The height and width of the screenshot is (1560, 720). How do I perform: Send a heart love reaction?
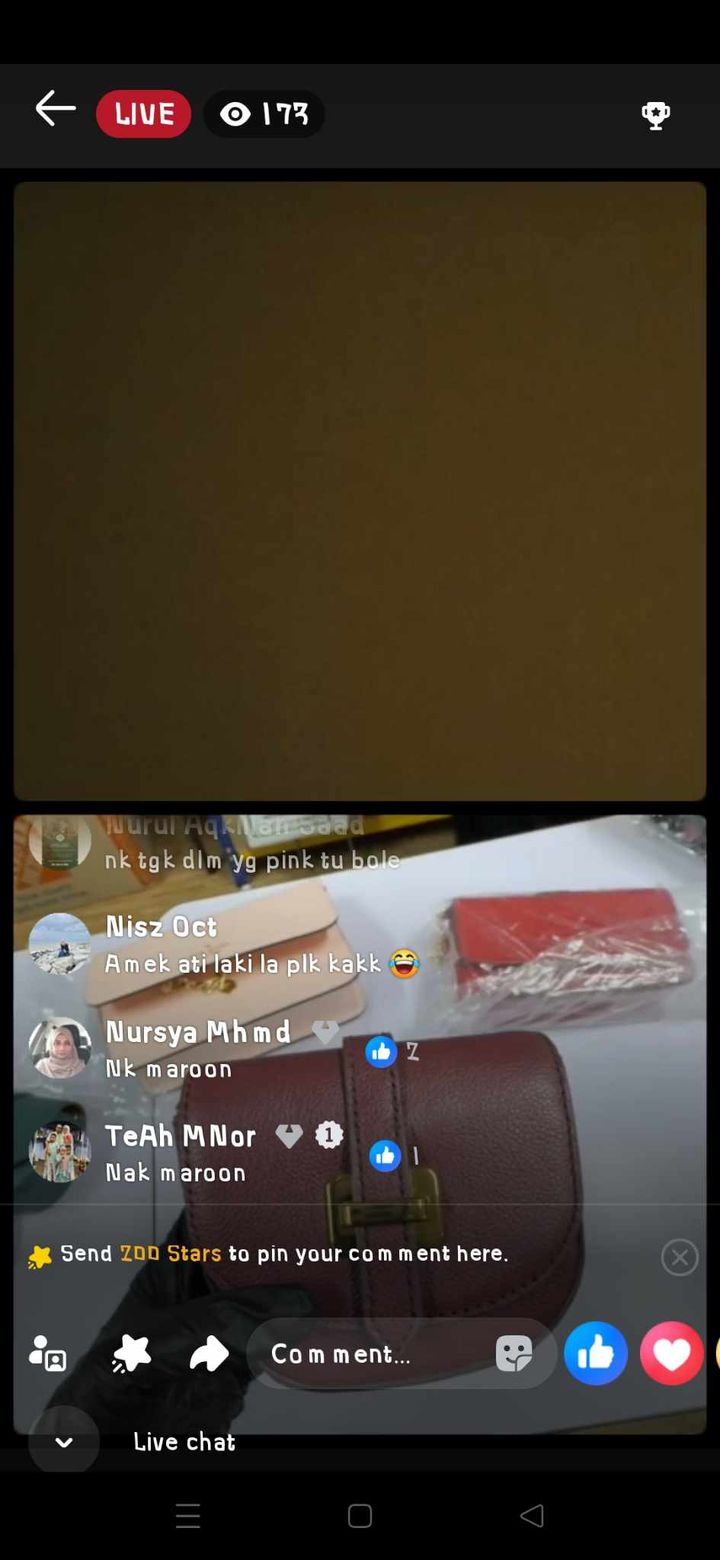click(x=671, y=1354)
